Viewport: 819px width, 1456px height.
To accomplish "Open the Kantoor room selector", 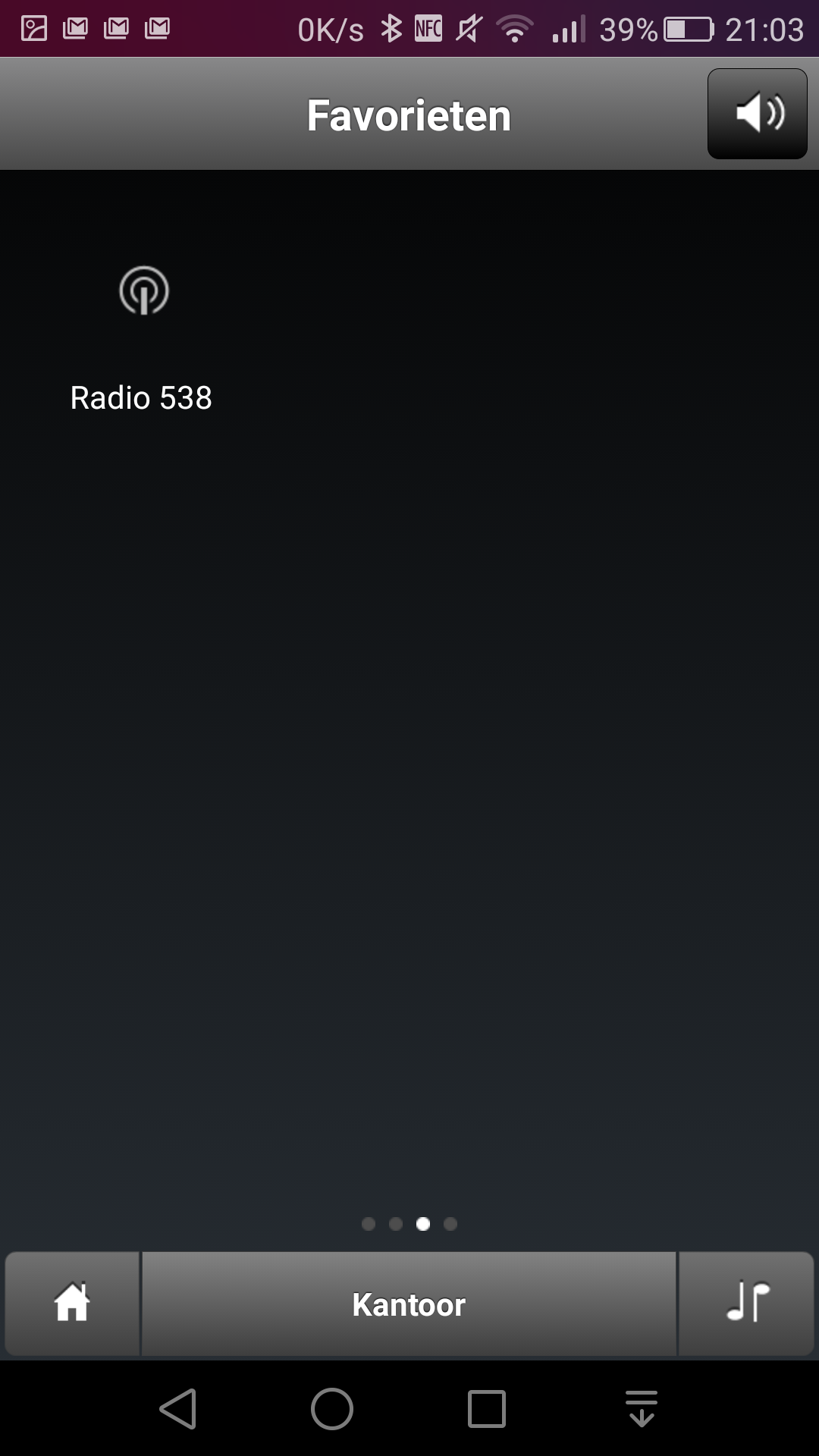I will [409, 1304].
